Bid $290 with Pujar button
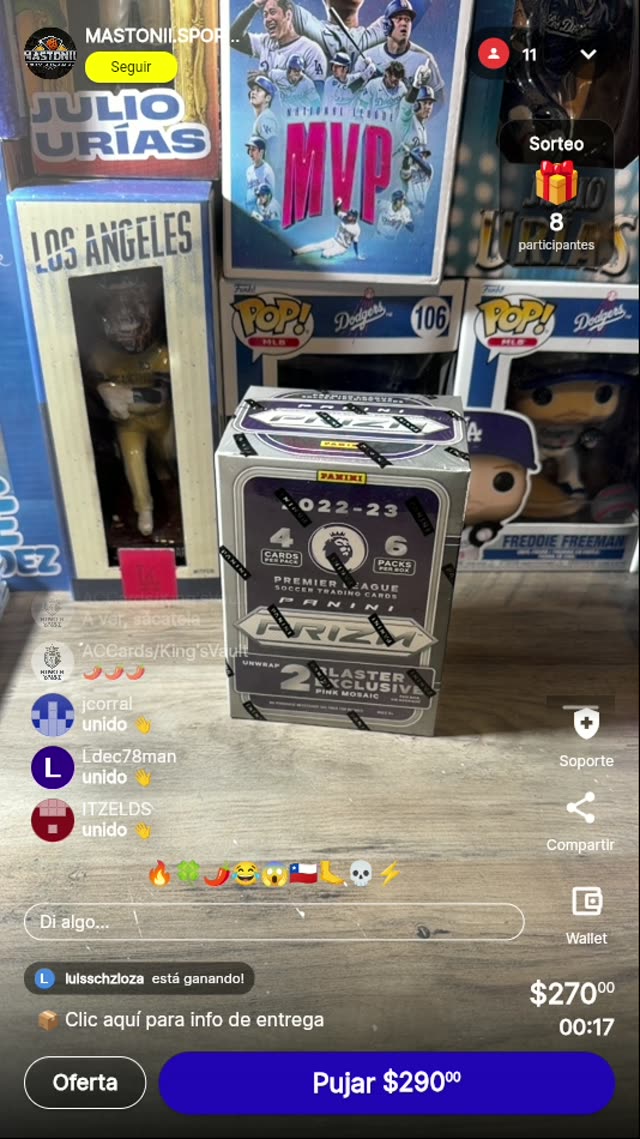Viewport: 640px width, 1139px height. pyautogui.click(x=386, y=1082)
